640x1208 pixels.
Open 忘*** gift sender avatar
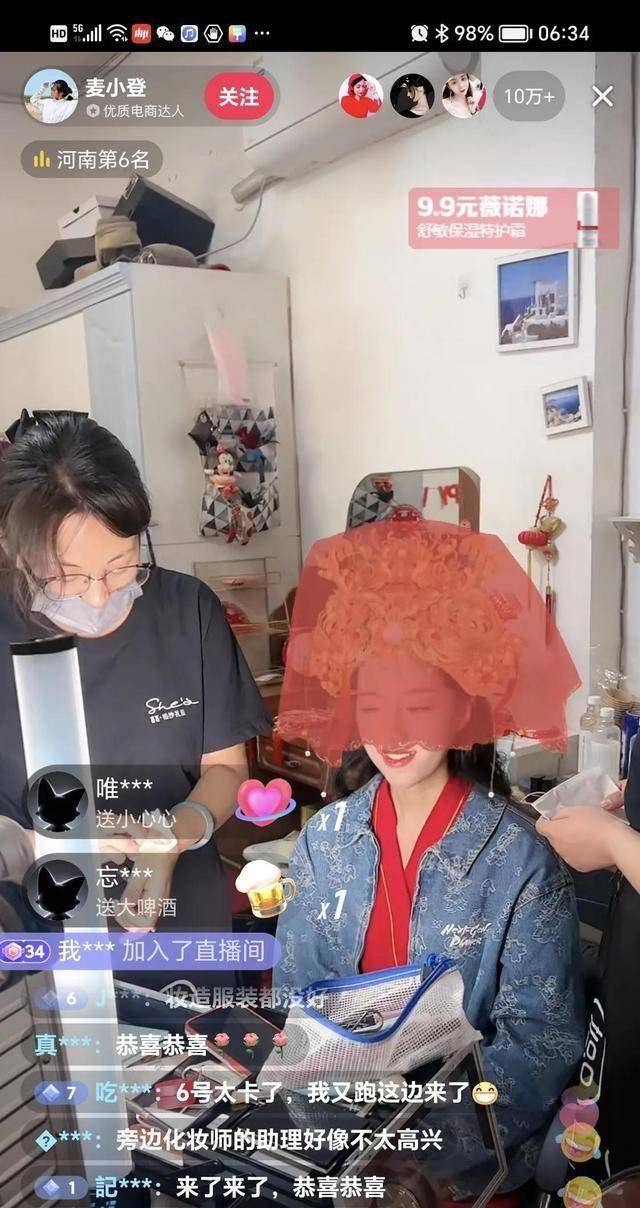tap(55, 889)
